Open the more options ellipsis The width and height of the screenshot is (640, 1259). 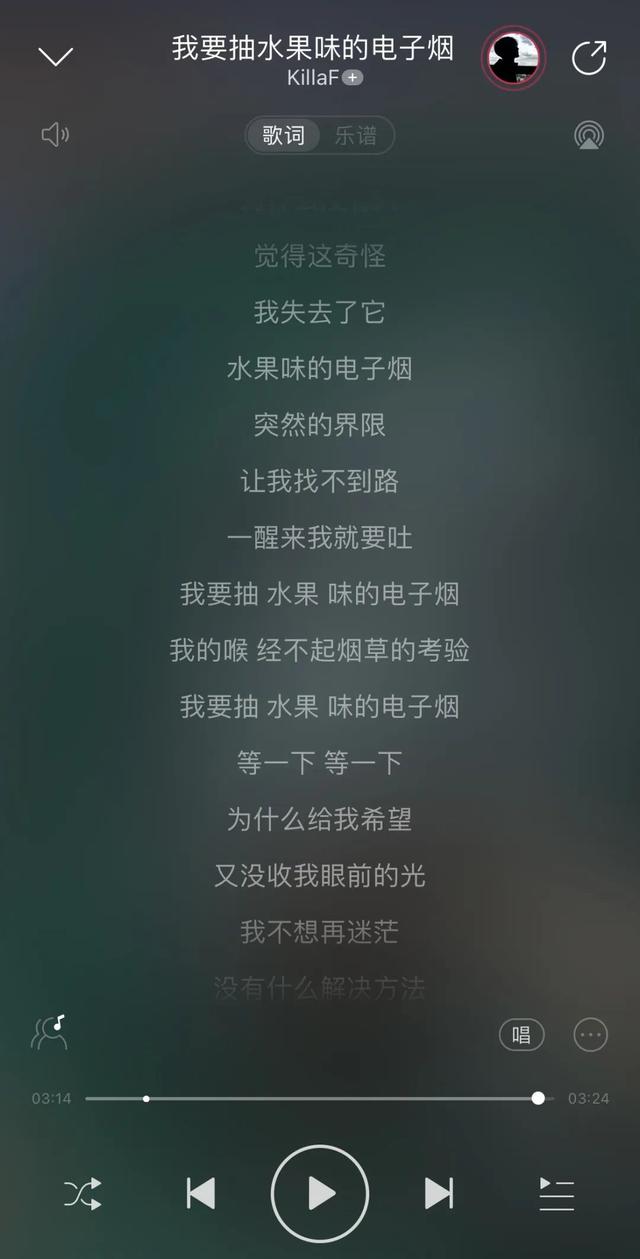tap(590, 1035)
